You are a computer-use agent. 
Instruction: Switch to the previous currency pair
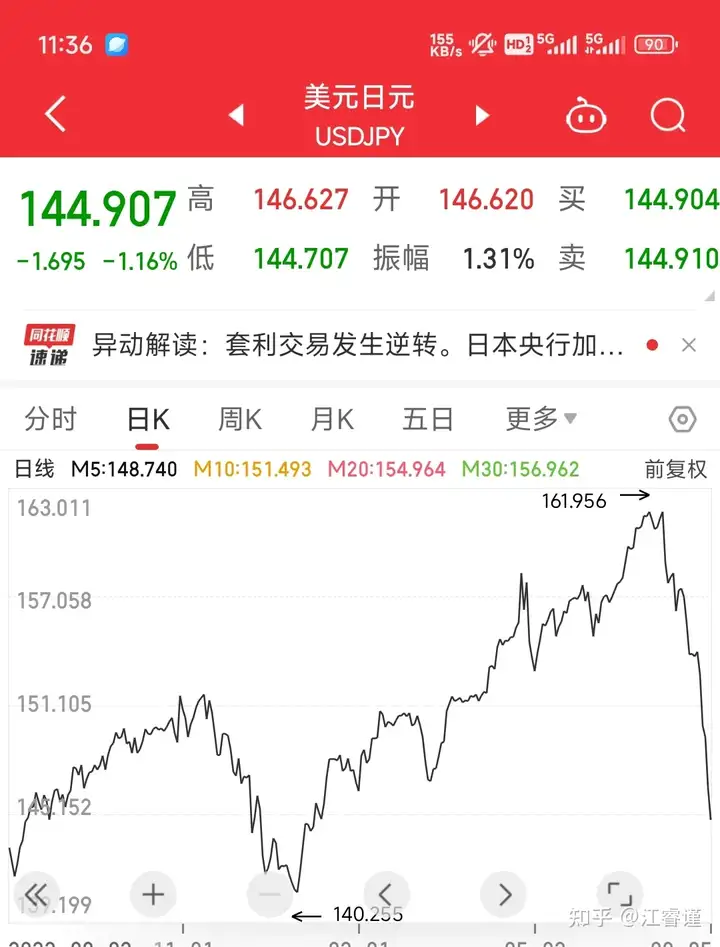pos(236,115)
